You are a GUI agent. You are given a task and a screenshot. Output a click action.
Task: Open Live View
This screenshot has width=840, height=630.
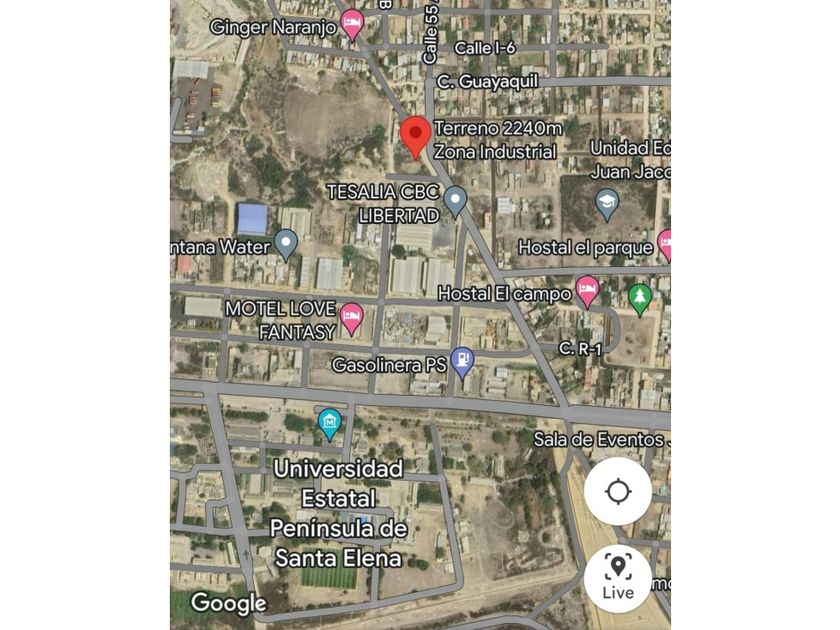pos(618,578)
